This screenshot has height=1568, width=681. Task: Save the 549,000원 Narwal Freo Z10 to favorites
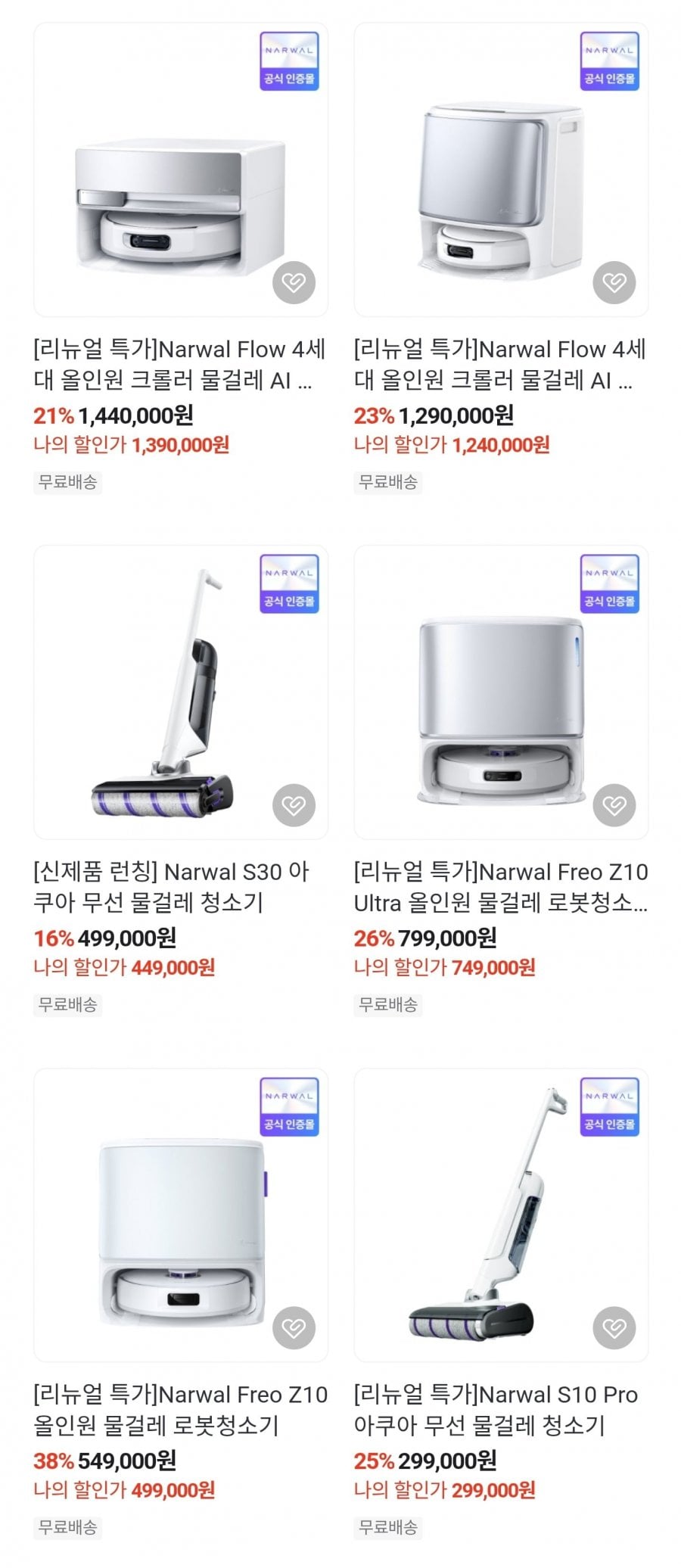pyautogui.click(x=294, y=1327)
